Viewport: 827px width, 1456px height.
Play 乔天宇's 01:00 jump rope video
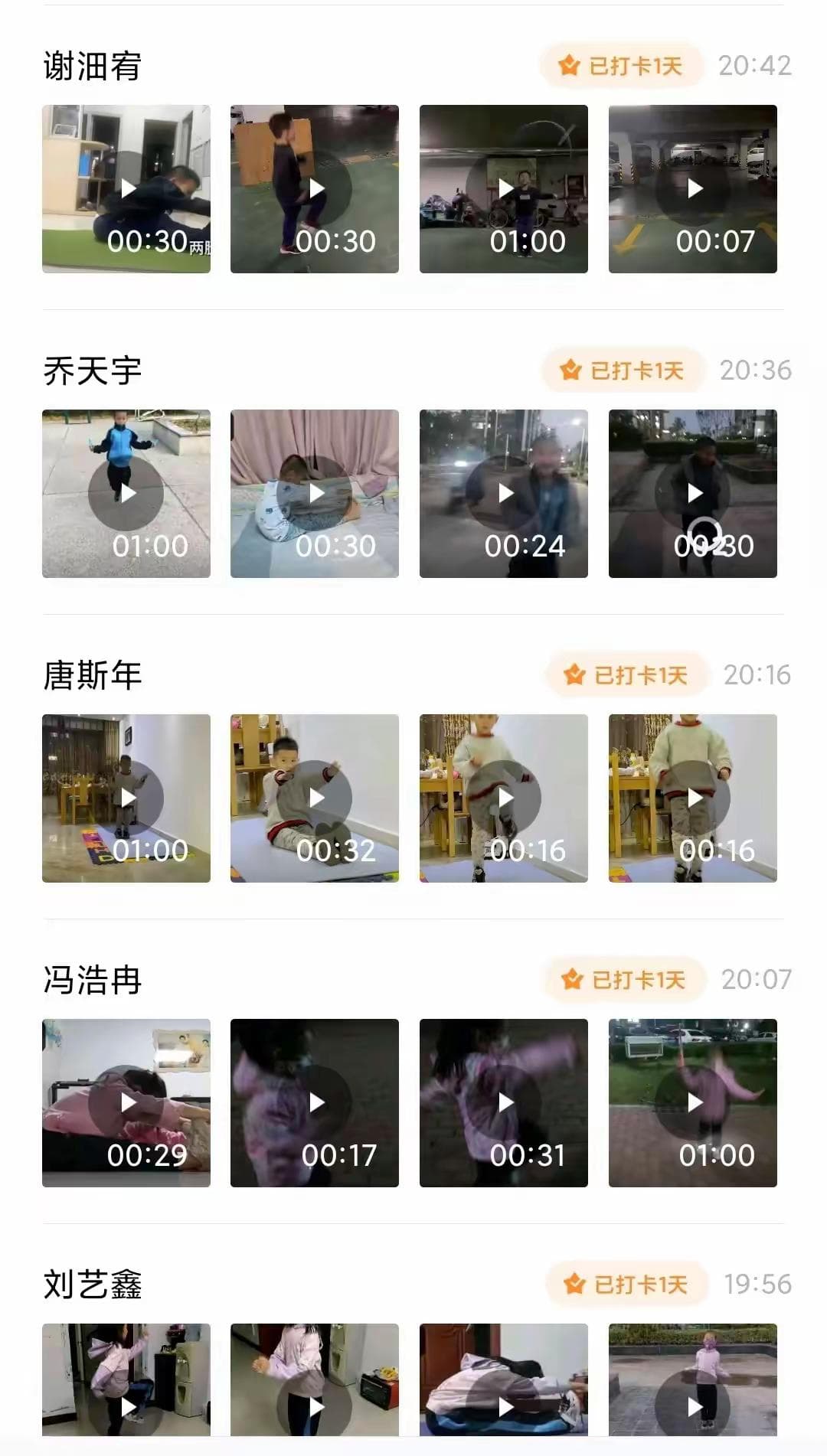coord(126,494)
